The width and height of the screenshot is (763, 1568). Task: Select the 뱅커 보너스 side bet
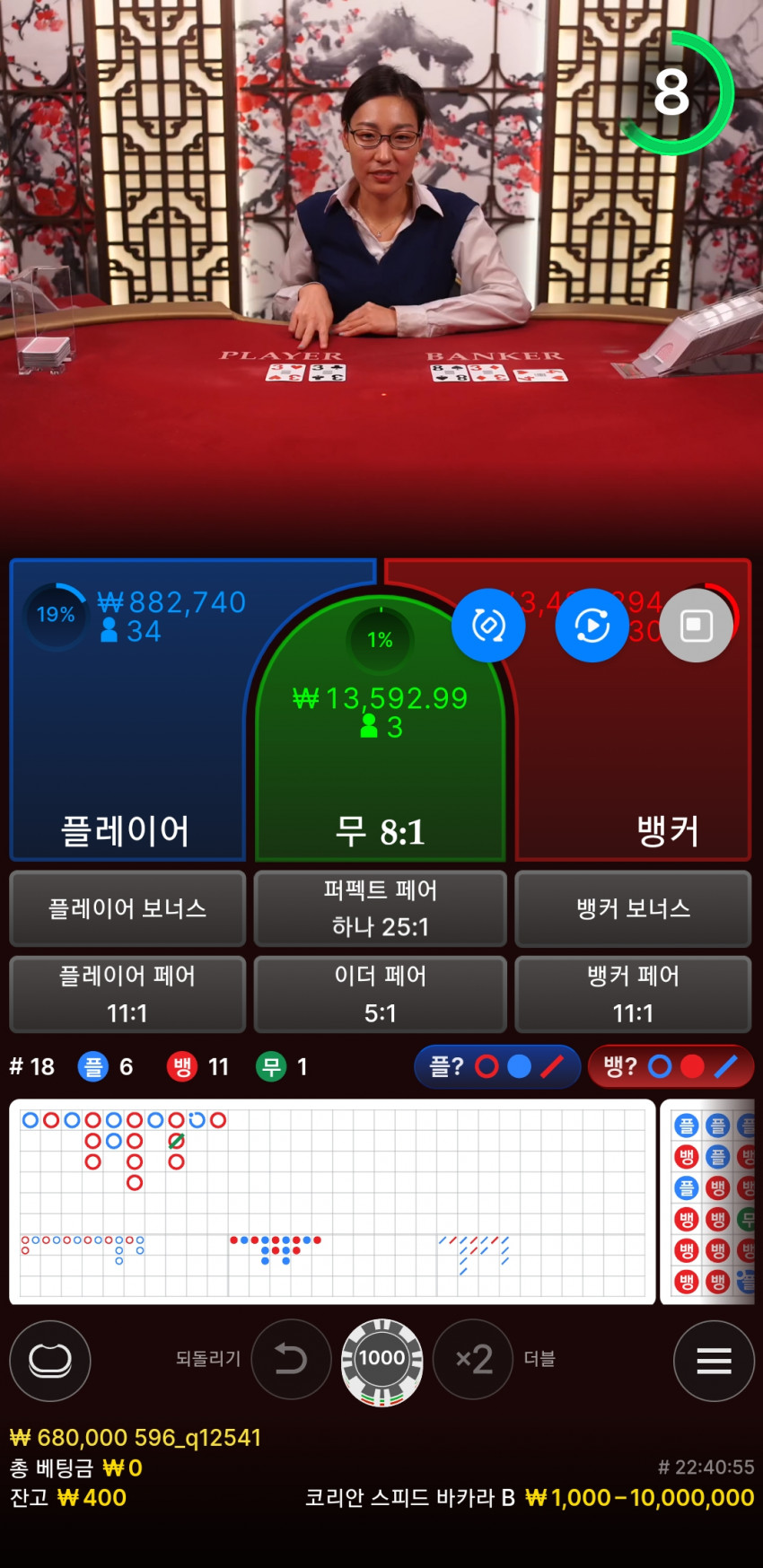click(633, 908)
